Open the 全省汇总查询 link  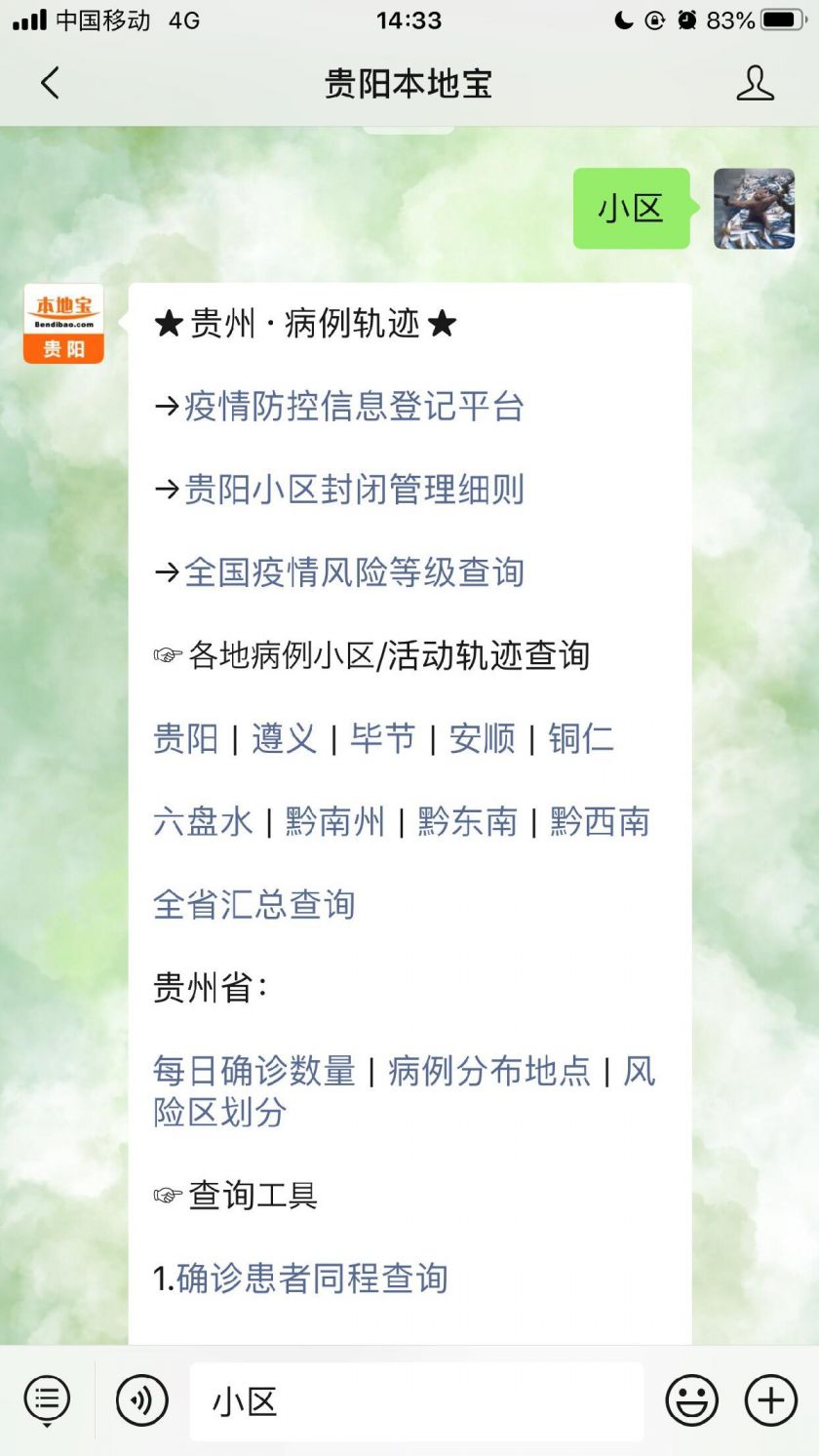(x=253, y=904)
